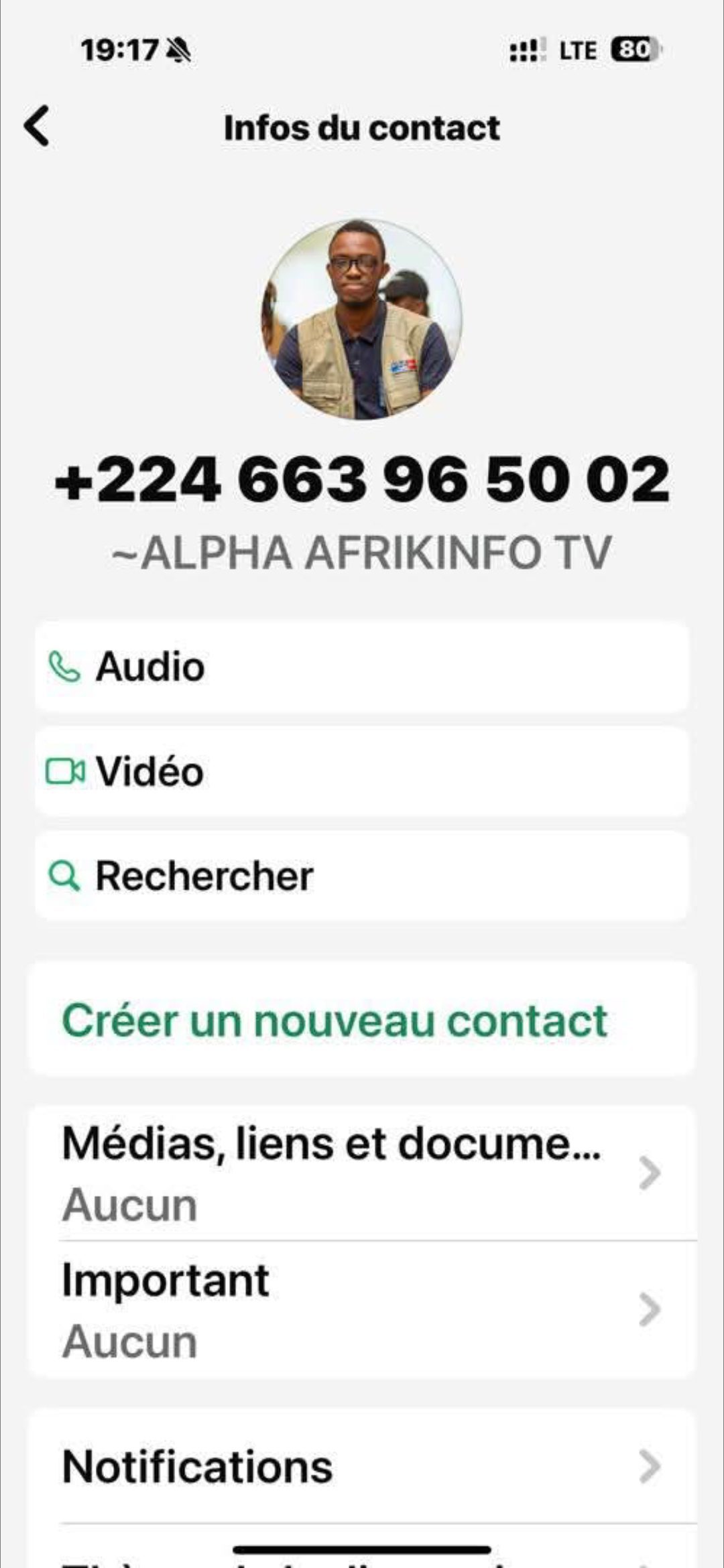The height and width of the screenshot is (1568, 724).
Task: Start a Vidéo call
Action: pos(362,772)
